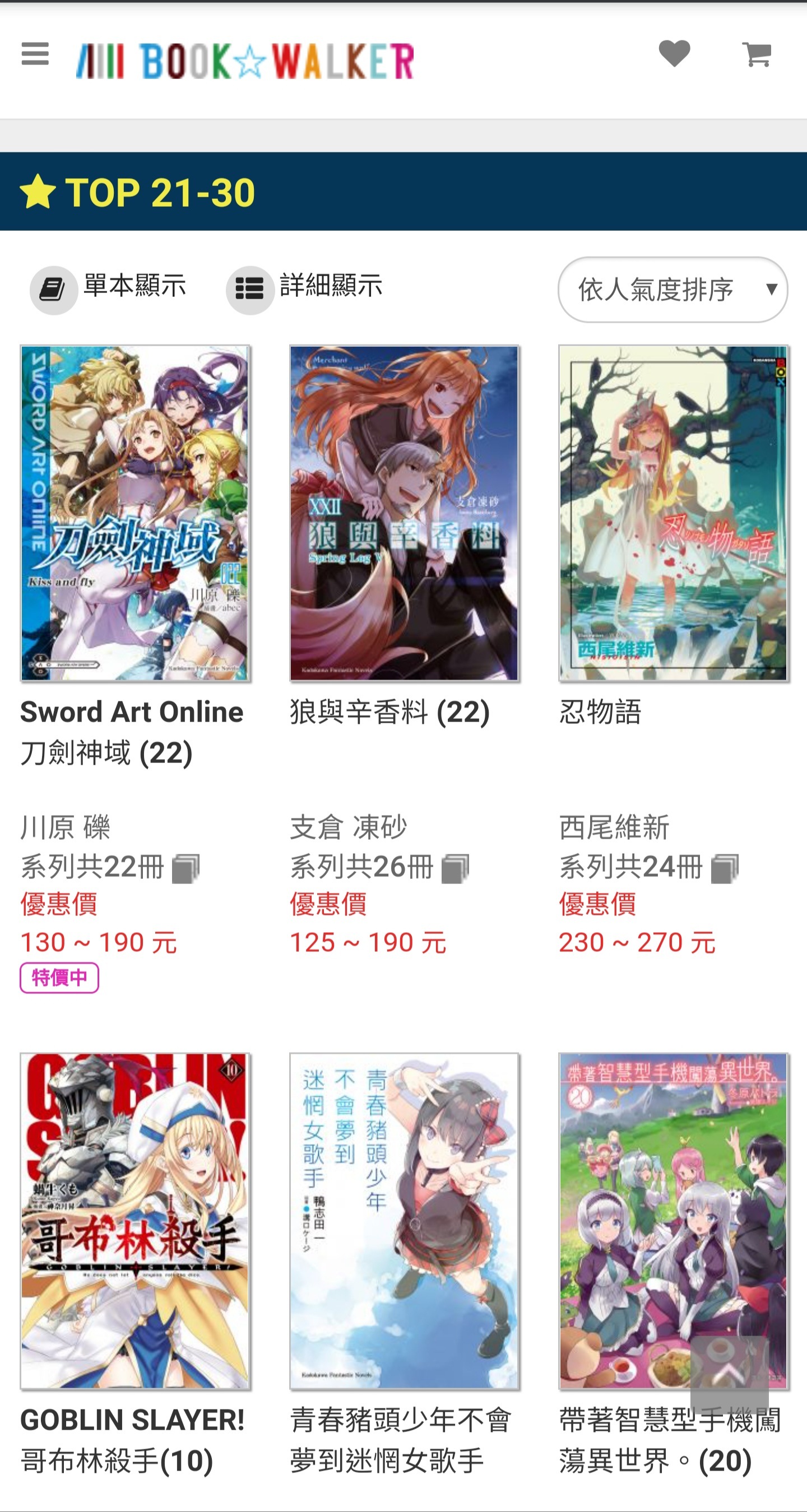Image resolution: width=807 pixels, height=1512 pixels.
Task: Open the shopping cart
Action: [x=757, y=55]
